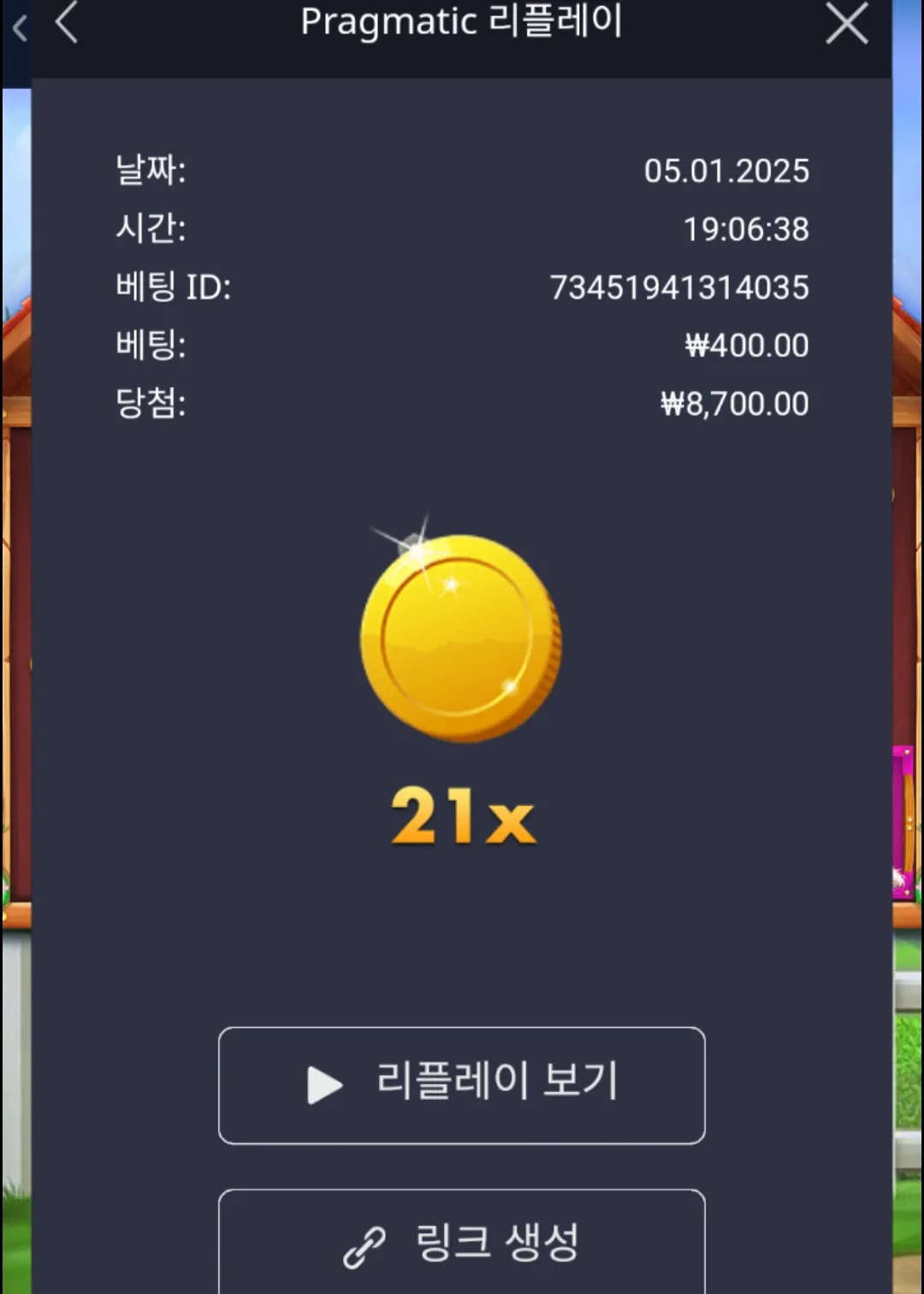Close the Pragmatic replay dialog
This screenshot has width=924, height=1294.
846,23
